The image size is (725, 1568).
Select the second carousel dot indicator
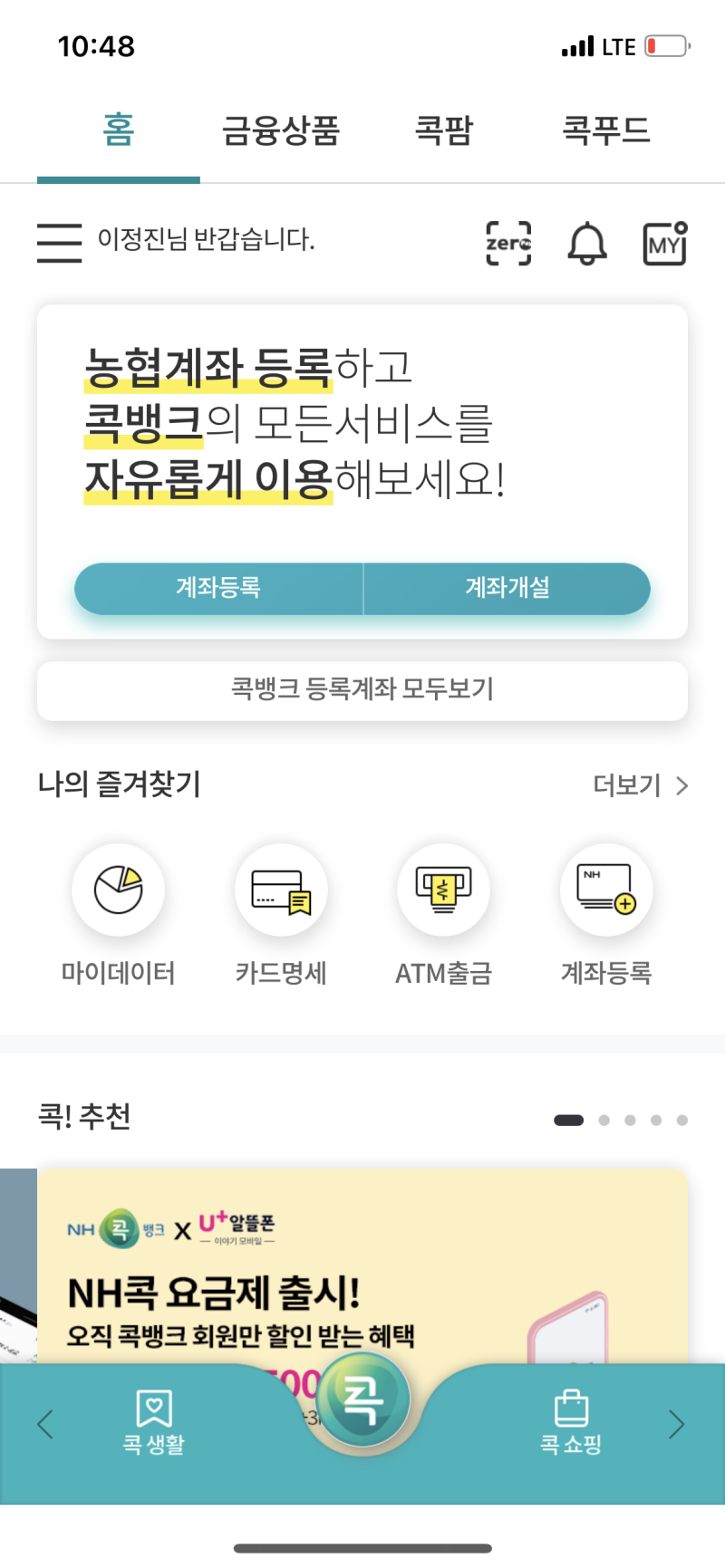(x=604, y=1120)
